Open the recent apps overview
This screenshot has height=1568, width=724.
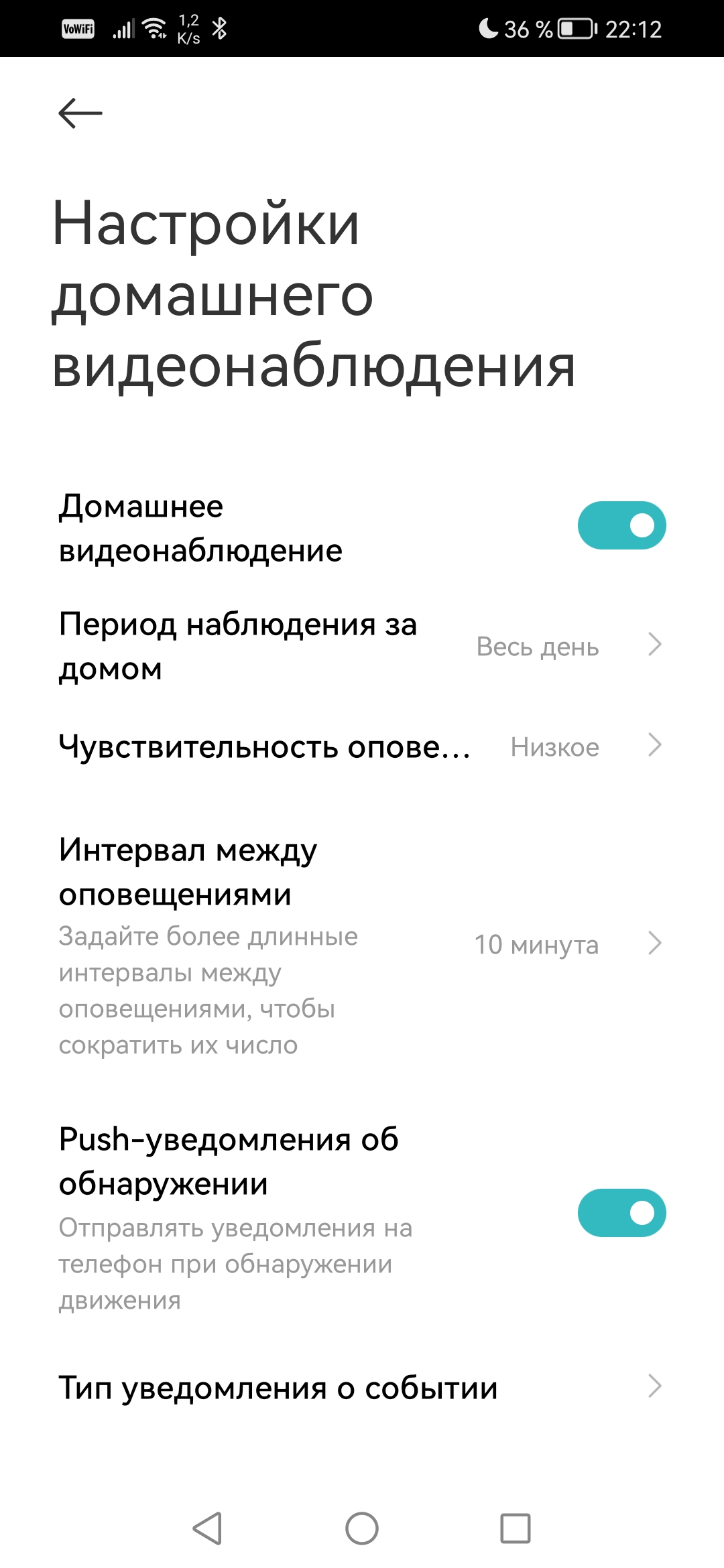point(516,1528)
